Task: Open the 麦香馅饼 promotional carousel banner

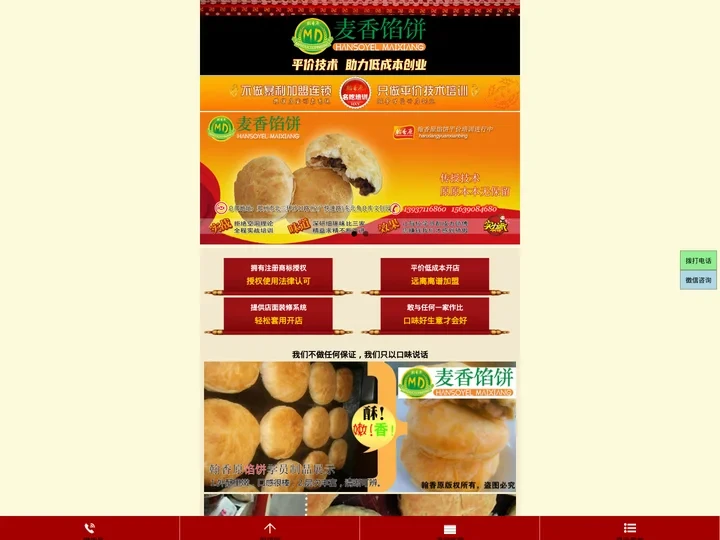Action: pyautogui.click(x=360, y=178)
